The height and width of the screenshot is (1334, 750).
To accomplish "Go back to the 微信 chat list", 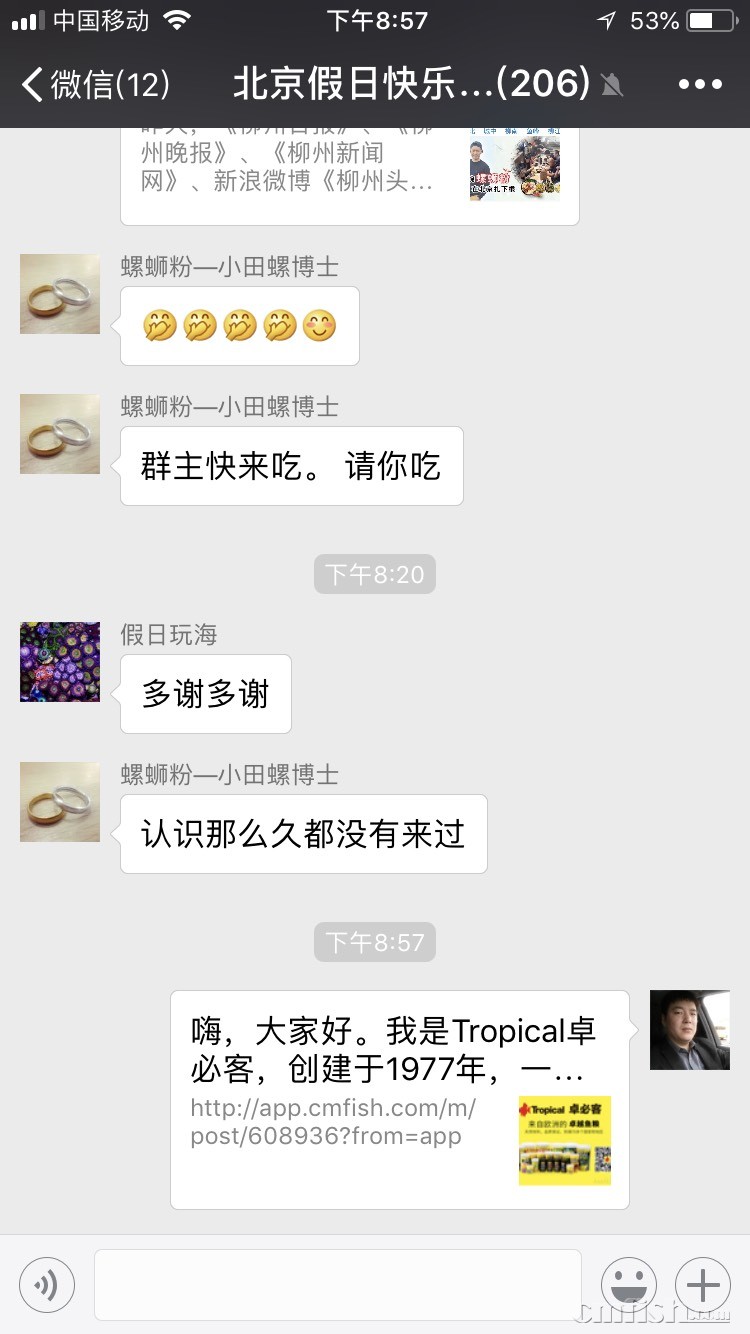I will tap(95, 85).
